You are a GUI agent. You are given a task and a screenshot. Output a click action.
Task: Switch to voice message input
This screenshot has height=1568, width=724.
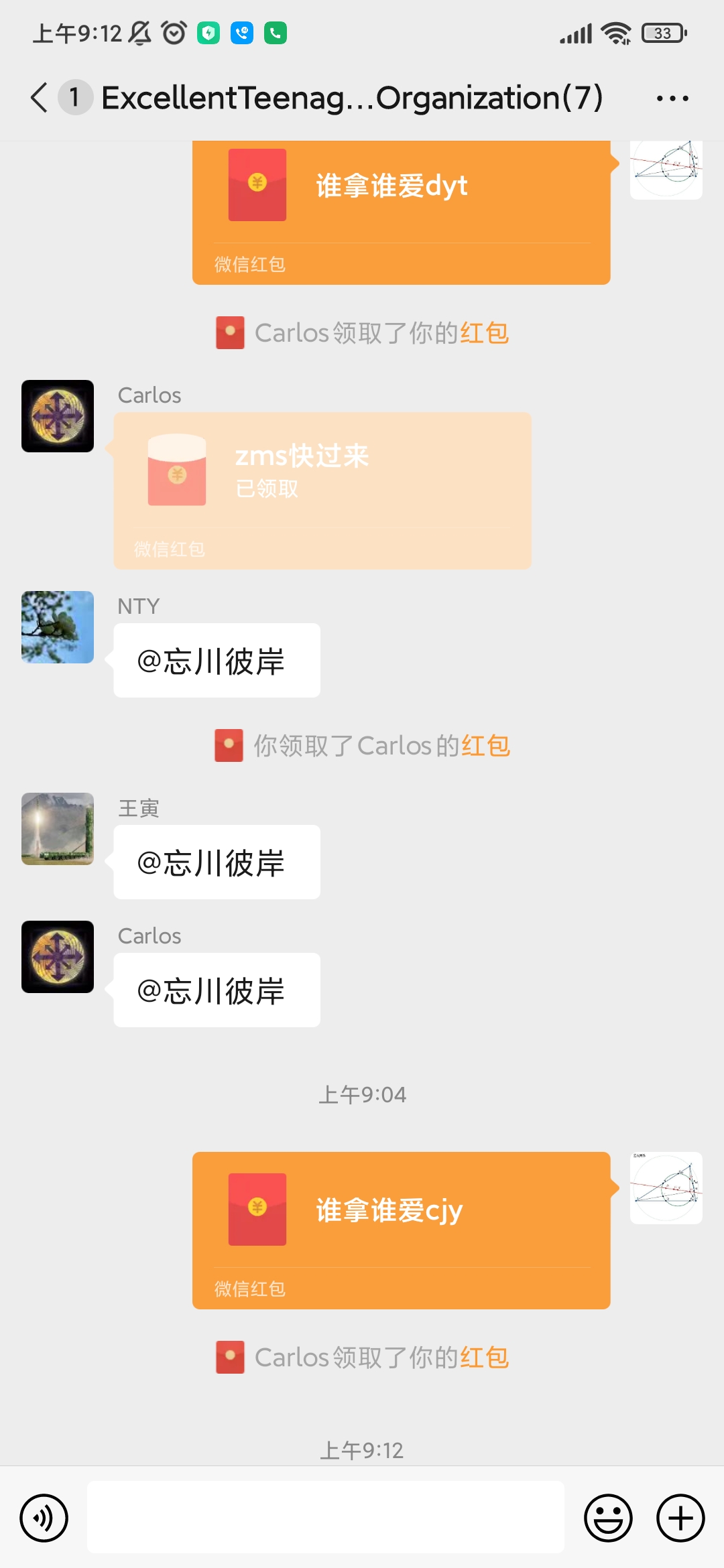pos(44,1518)
